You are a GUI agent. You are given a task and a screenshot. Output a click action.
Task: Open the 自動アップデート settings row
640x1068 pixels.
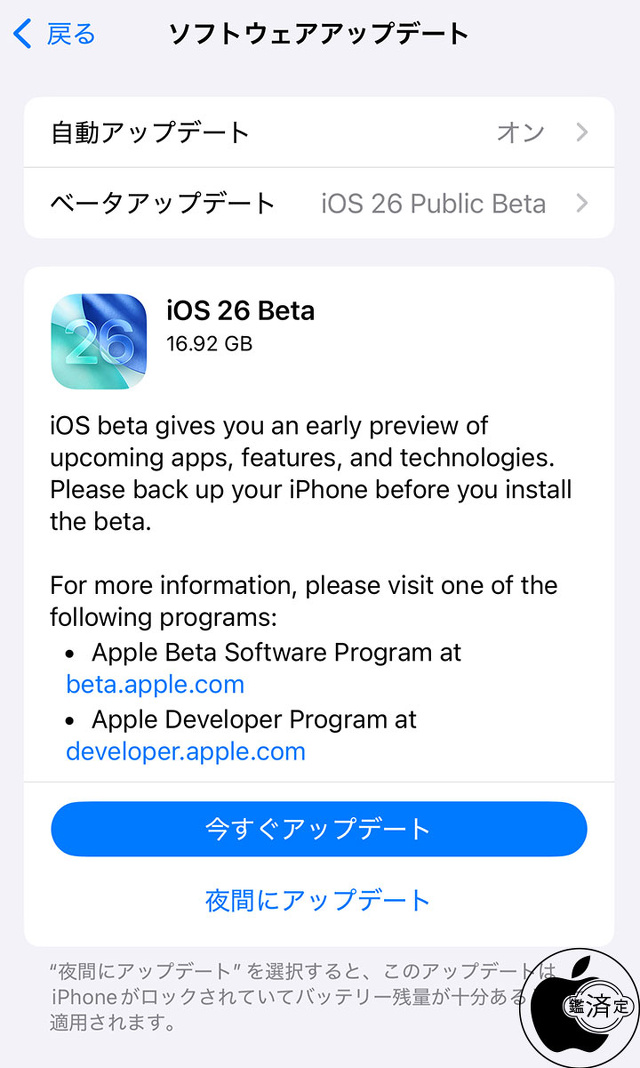click(x=319, y=132)
